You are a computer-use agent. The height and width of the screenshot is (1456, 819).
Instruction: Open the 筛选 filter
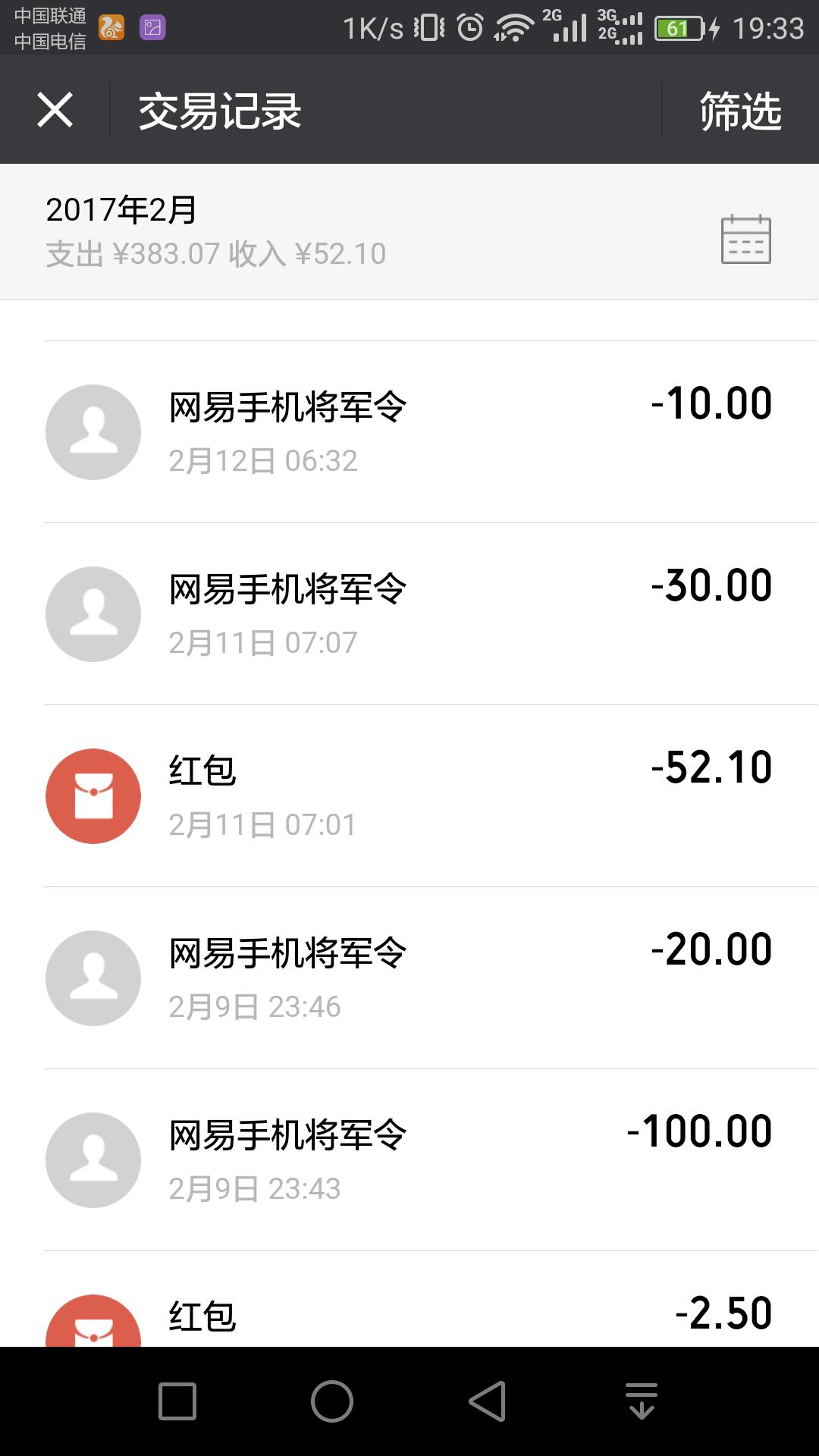tap(740, 111)
